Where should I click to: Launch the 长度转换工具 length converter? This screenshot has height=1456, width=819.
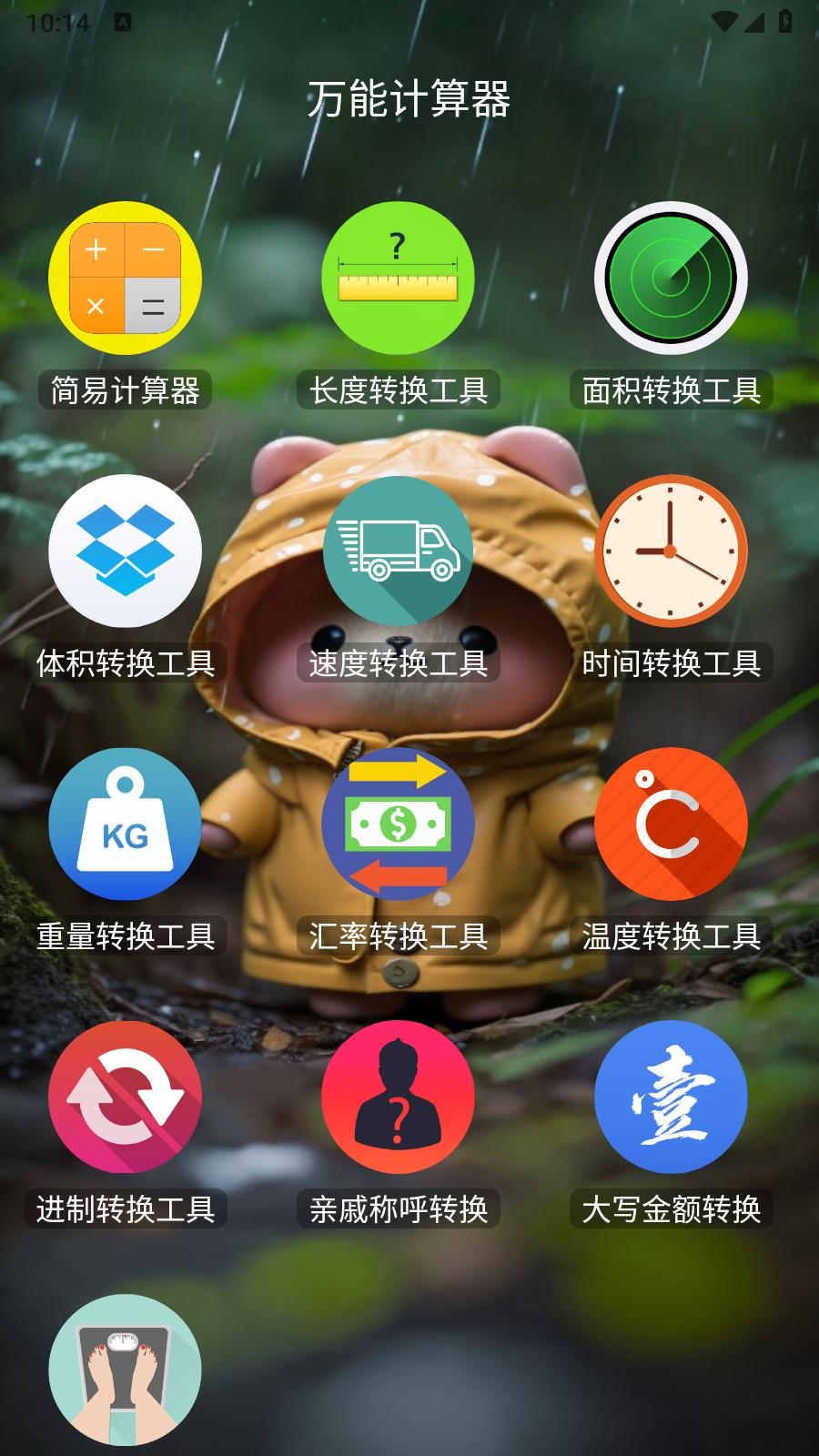(398, 278)
